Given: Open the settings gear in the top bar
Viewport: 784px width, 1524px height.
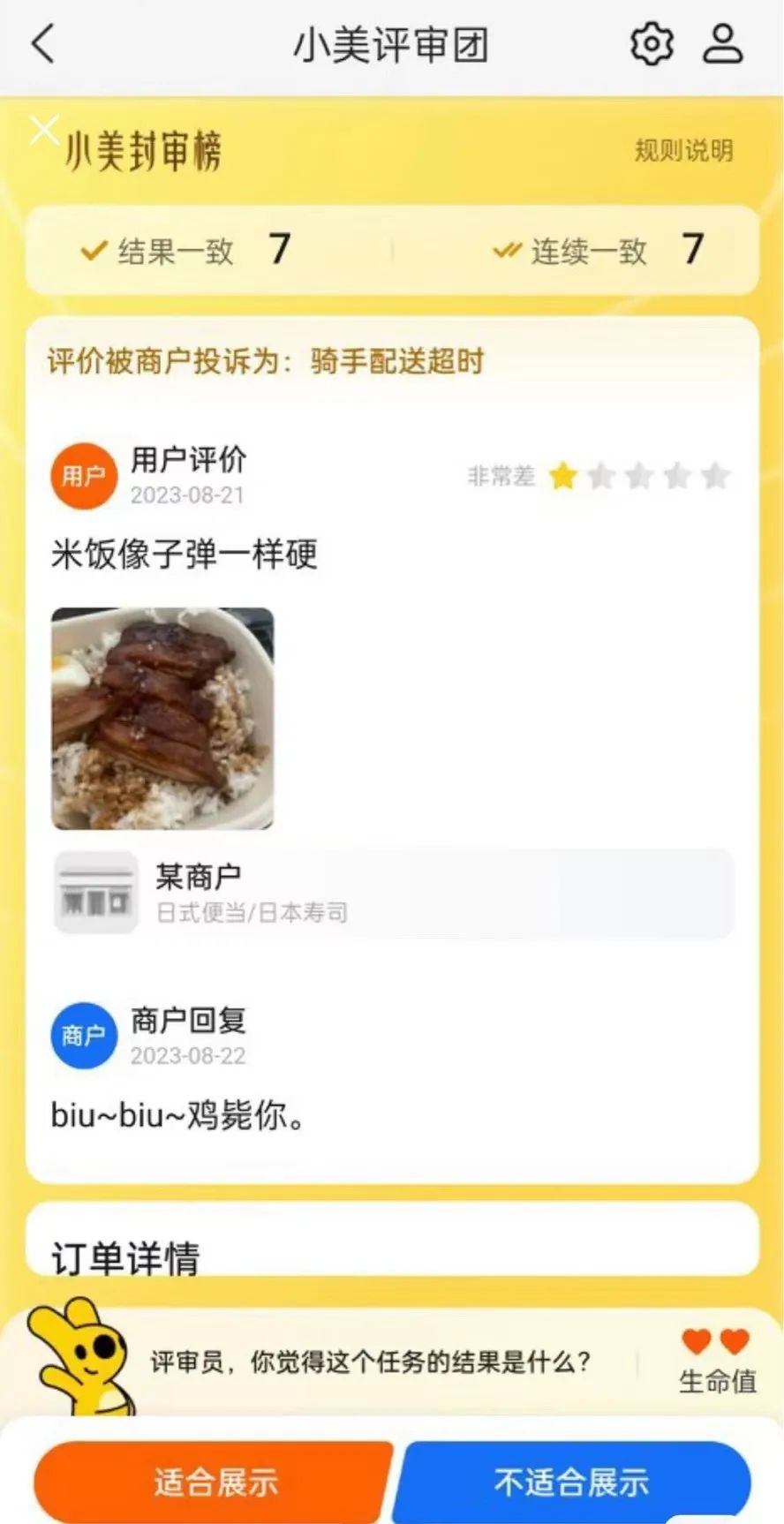Looking at the screenshot, I should point(652,44).
